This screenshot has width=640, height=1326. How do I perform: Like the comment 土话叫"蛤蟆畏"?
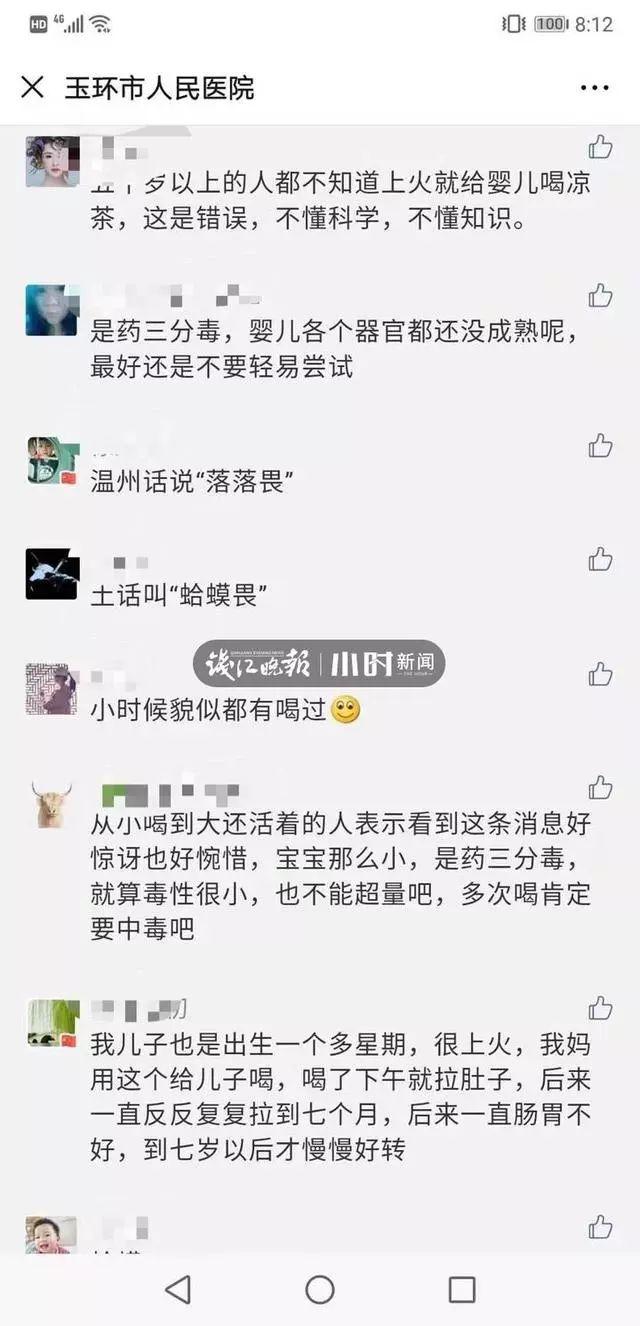click(600, 559)
